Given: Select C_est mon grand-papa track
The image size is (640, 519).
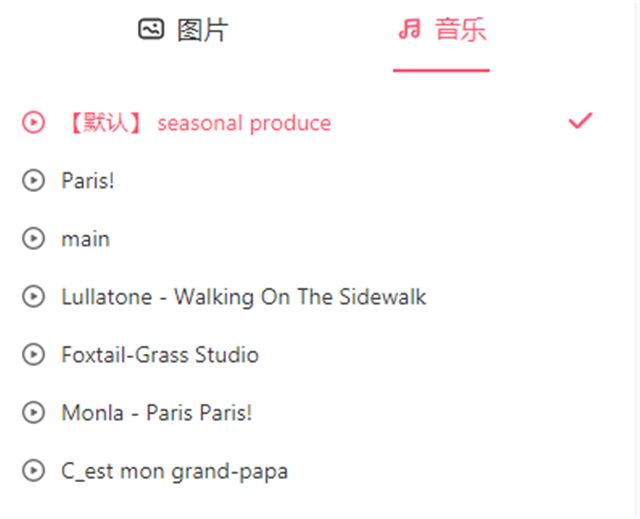Looking at the screenshot, I should (x=174, y=471).
